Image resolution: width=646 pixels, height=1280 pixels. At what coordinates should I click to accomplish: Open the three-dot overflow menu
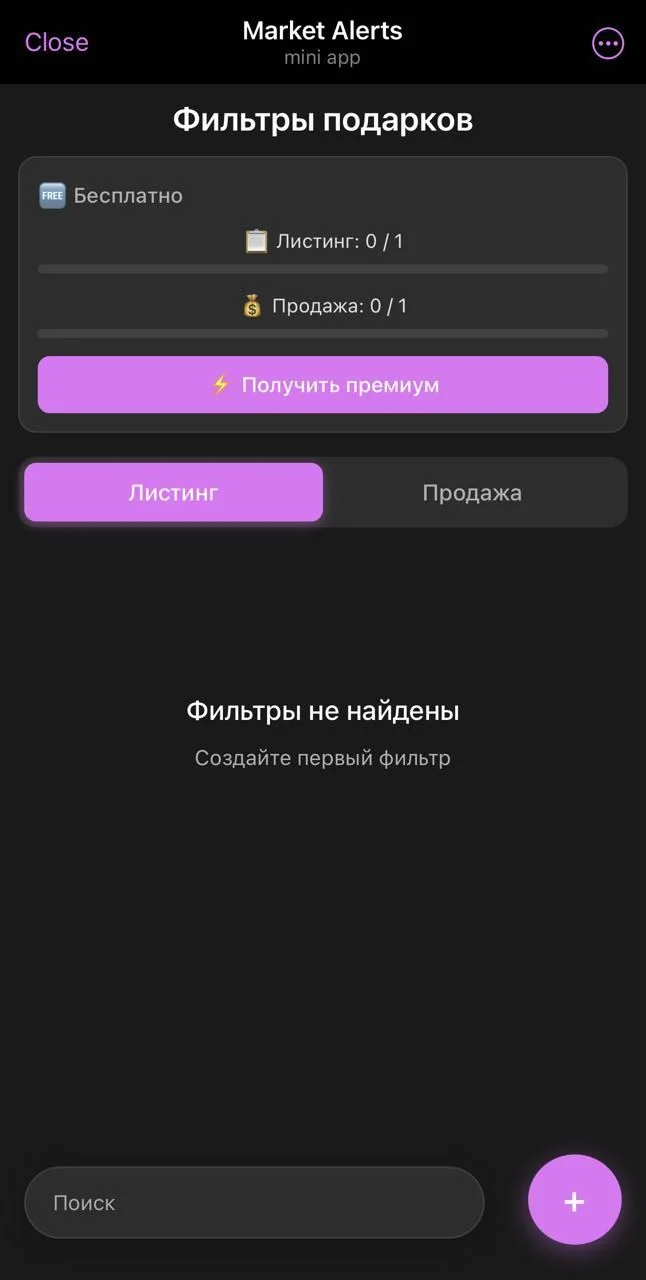click(x=608, y=43)
